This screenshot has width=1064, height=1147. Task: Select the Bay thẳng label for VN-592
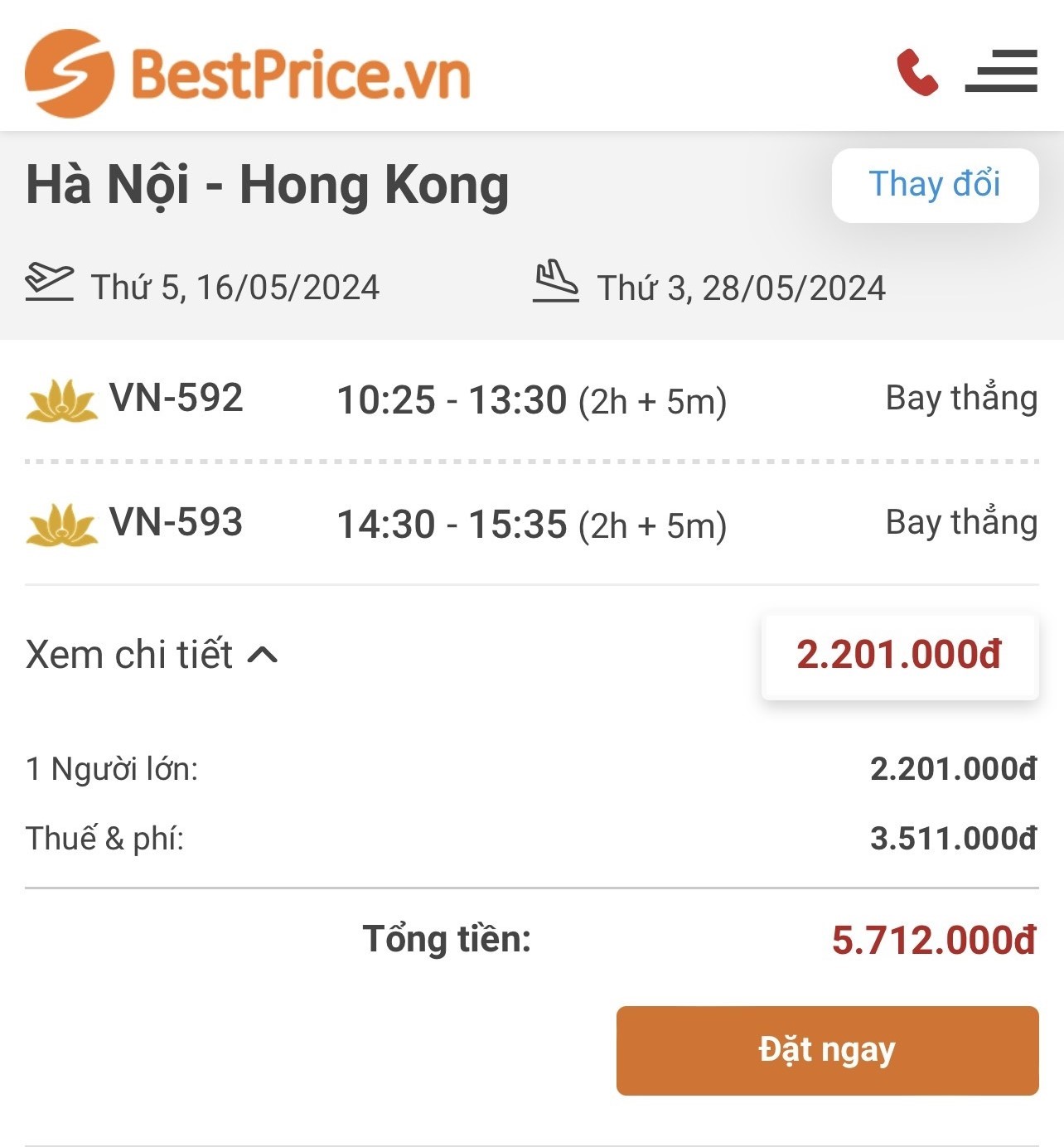[x=960, y=398]
